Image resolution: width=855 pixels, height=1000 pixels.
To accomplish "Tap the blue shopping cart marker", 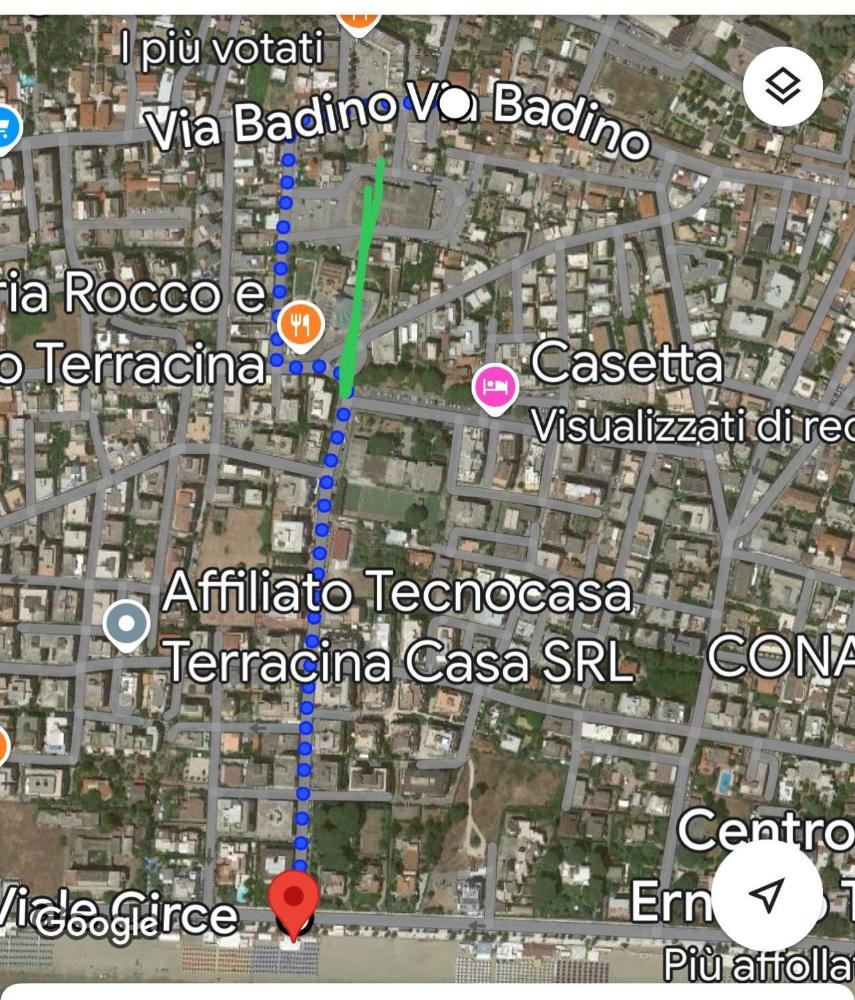I will (7, 127).
